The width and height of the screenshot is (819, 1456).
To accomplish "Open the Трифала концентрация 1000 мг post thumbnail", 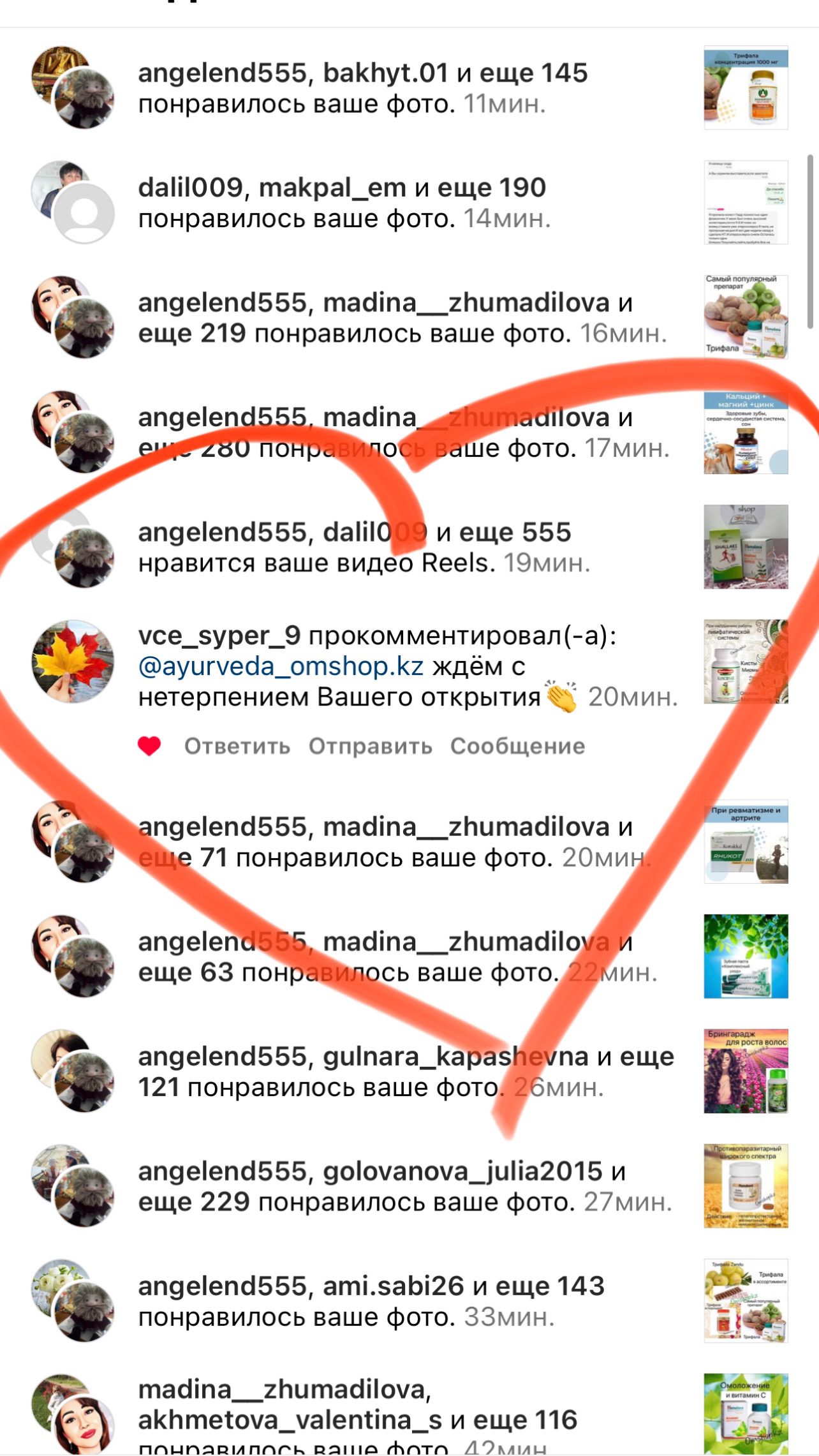I will tap(745, 87).
